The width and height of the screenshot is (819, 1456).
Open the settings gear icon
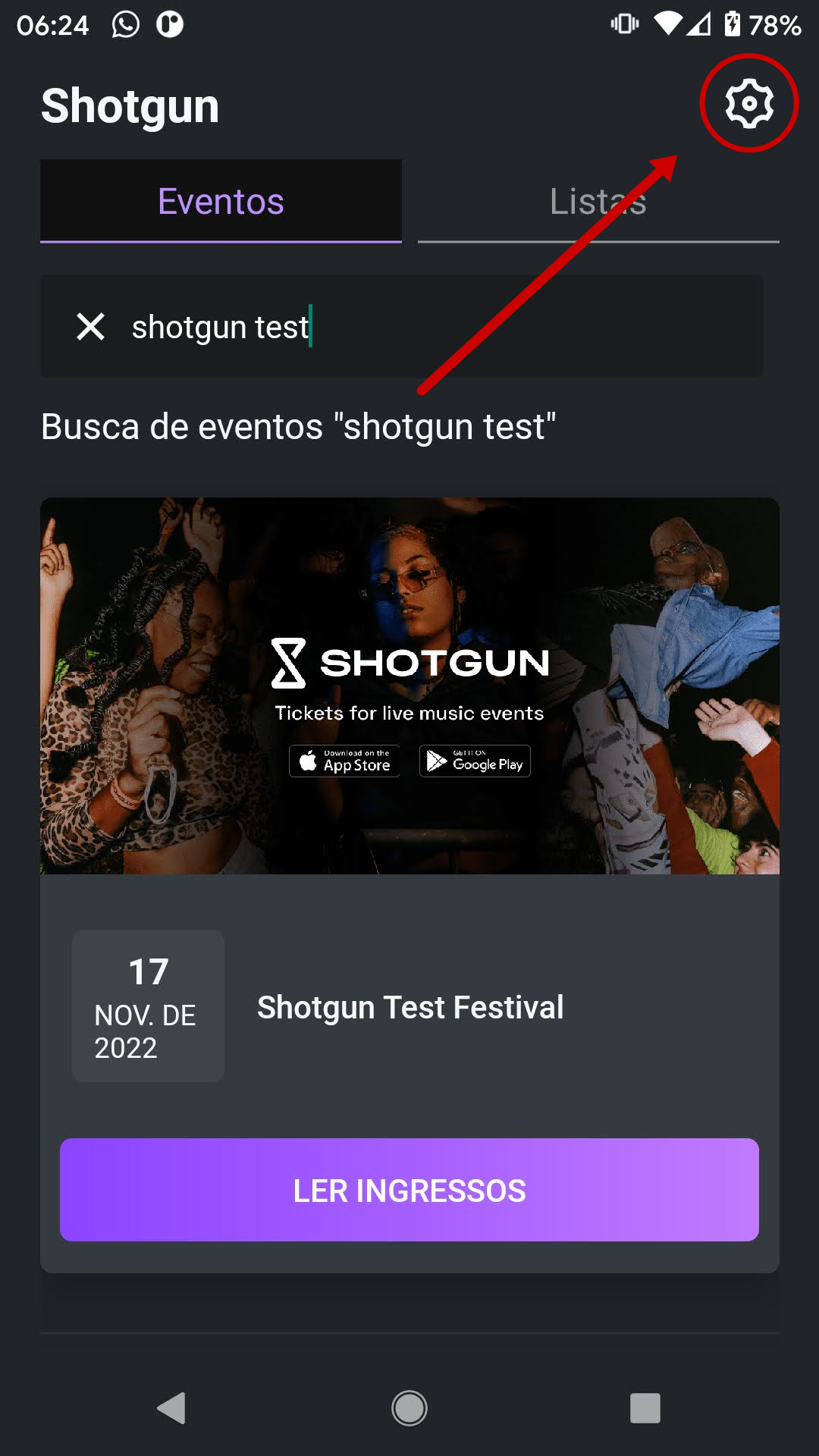tap(749, 103)
